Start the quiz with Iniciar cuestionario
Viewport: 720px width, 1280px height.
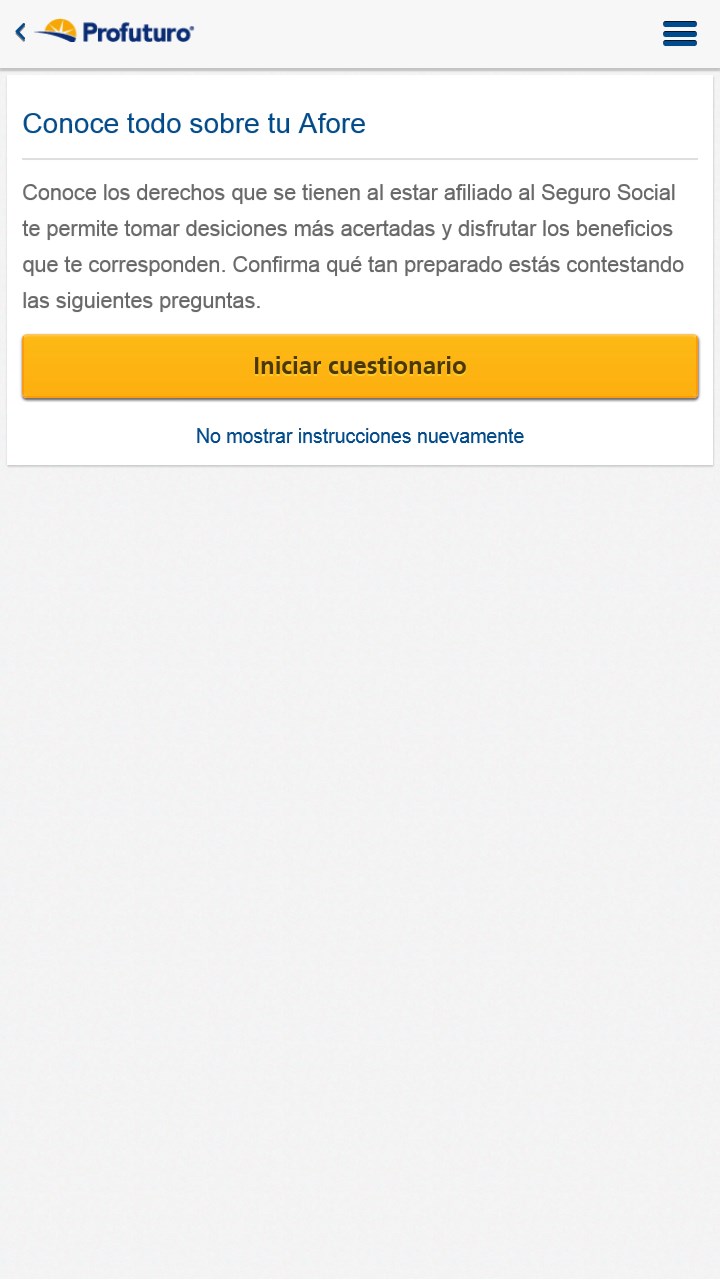pos(360,366)
